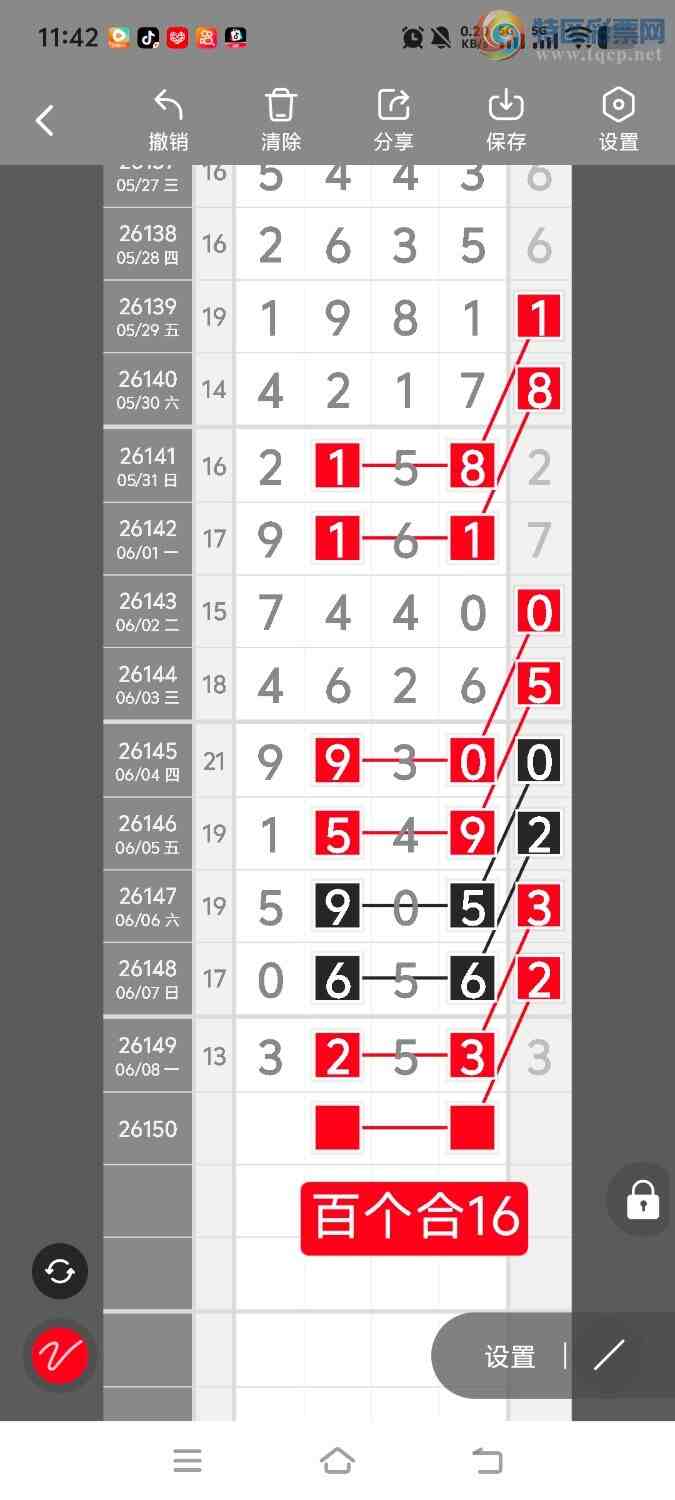Open 设置 in the top toolbar

coord(618,120)
